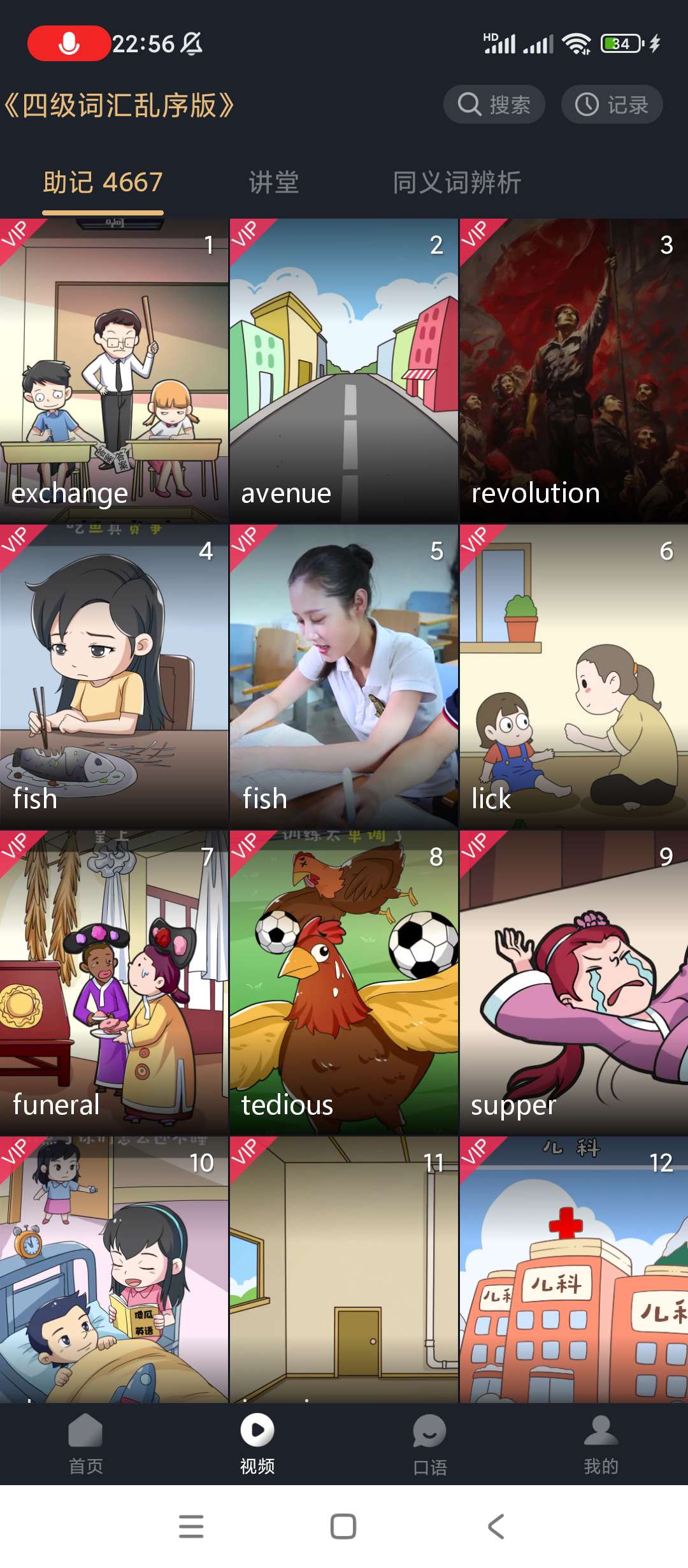
Task: Switch to the 讲堂 tab
Action: [273, 183]
